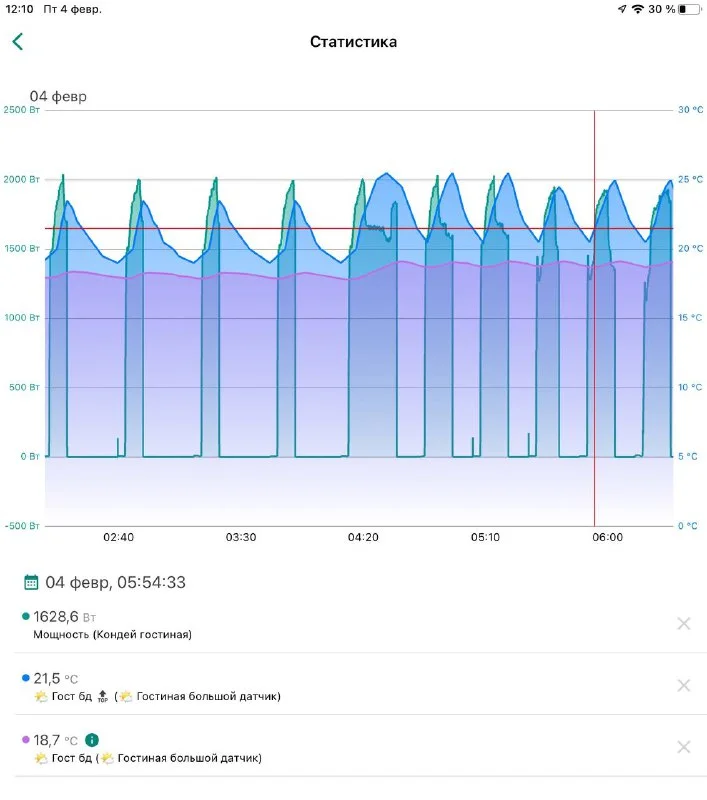707x800 pixels.
Task: Remove the 21,5 °C Гост бд series
Action: (x=684, y=686)
